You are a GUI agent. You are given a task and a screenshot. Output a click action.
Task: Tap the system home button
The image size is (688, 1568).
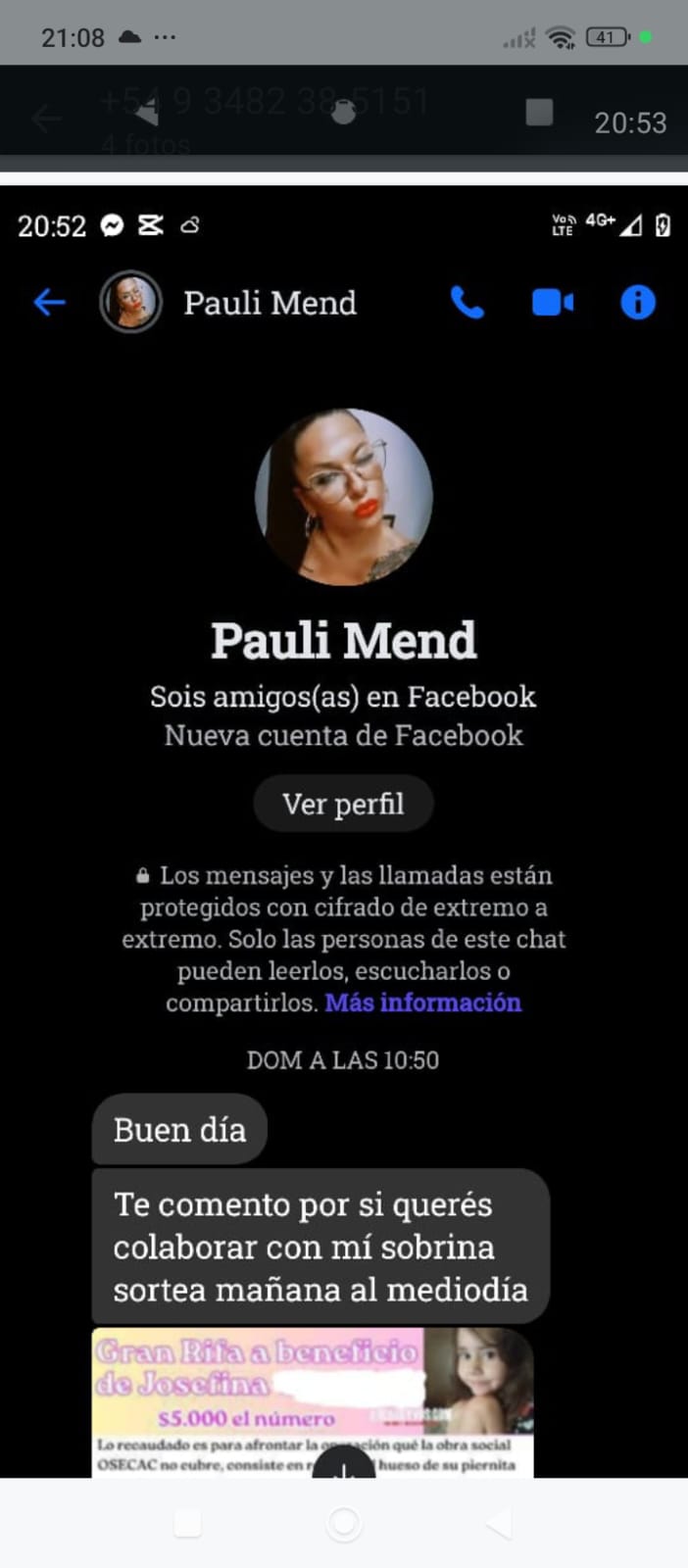[344, 1523]
